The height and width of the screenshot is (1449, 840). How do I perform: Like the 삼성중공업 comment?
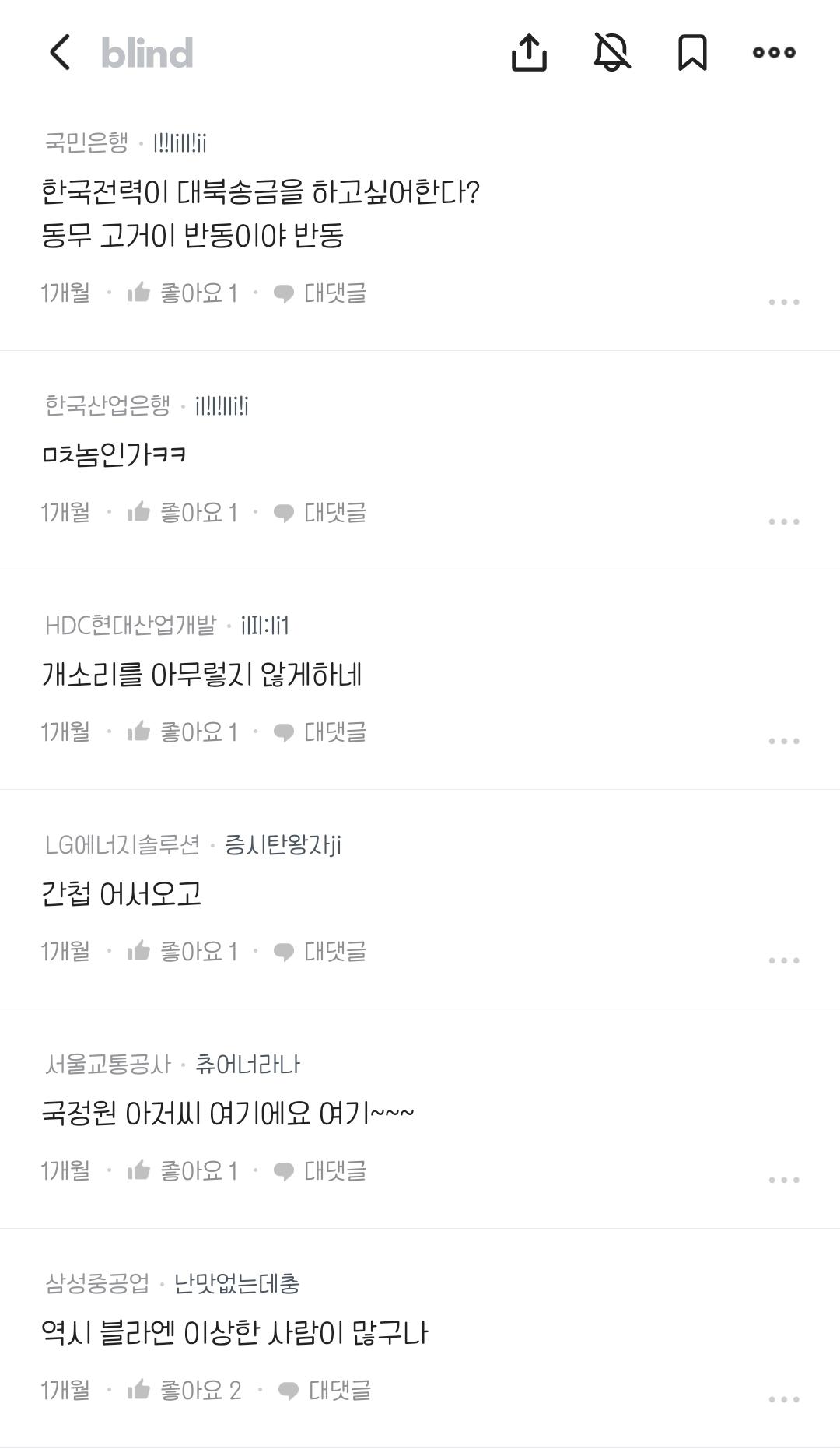coord(184,1391)
